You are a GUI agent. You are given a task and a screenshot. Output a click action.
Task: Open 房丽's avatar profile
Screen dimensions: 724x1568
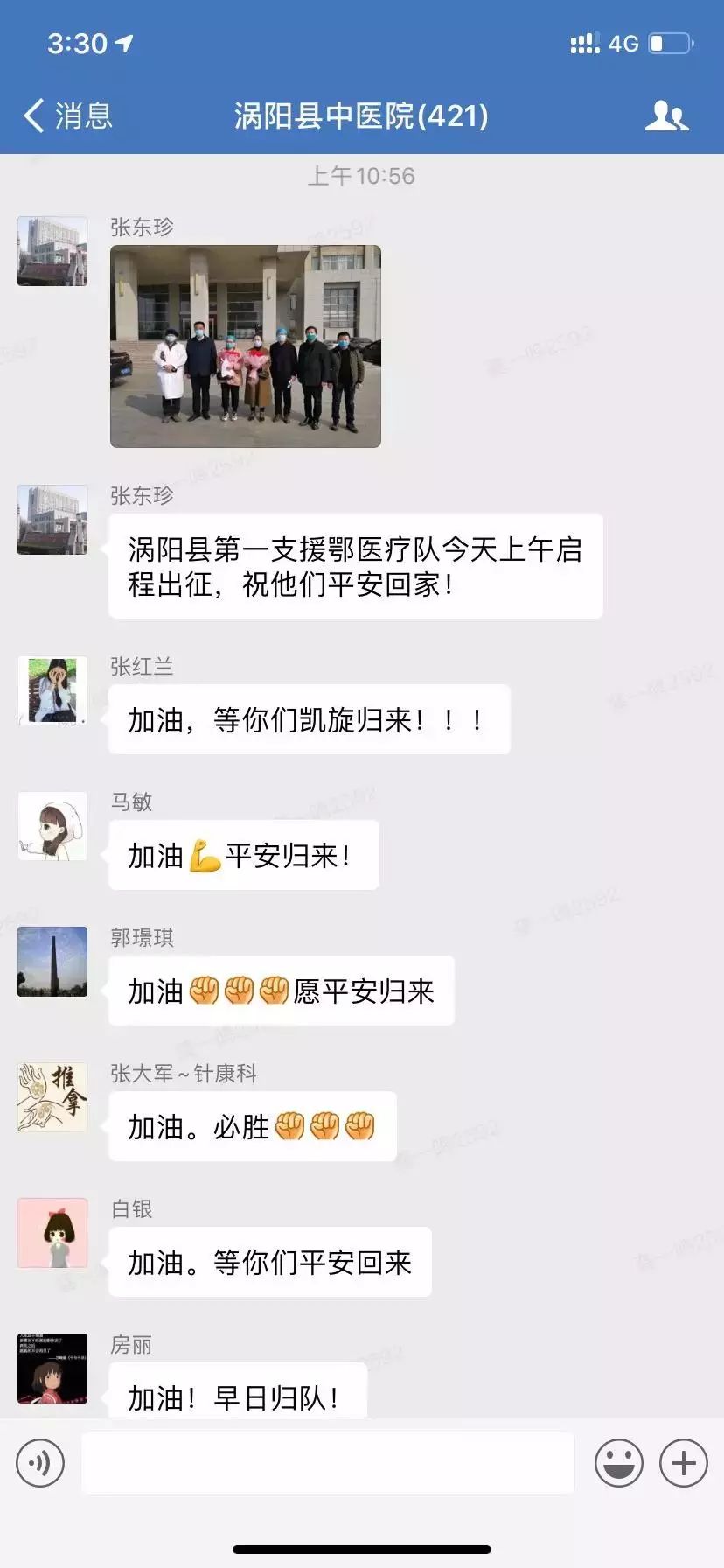pyautogui.click(x=52, y=1368)
